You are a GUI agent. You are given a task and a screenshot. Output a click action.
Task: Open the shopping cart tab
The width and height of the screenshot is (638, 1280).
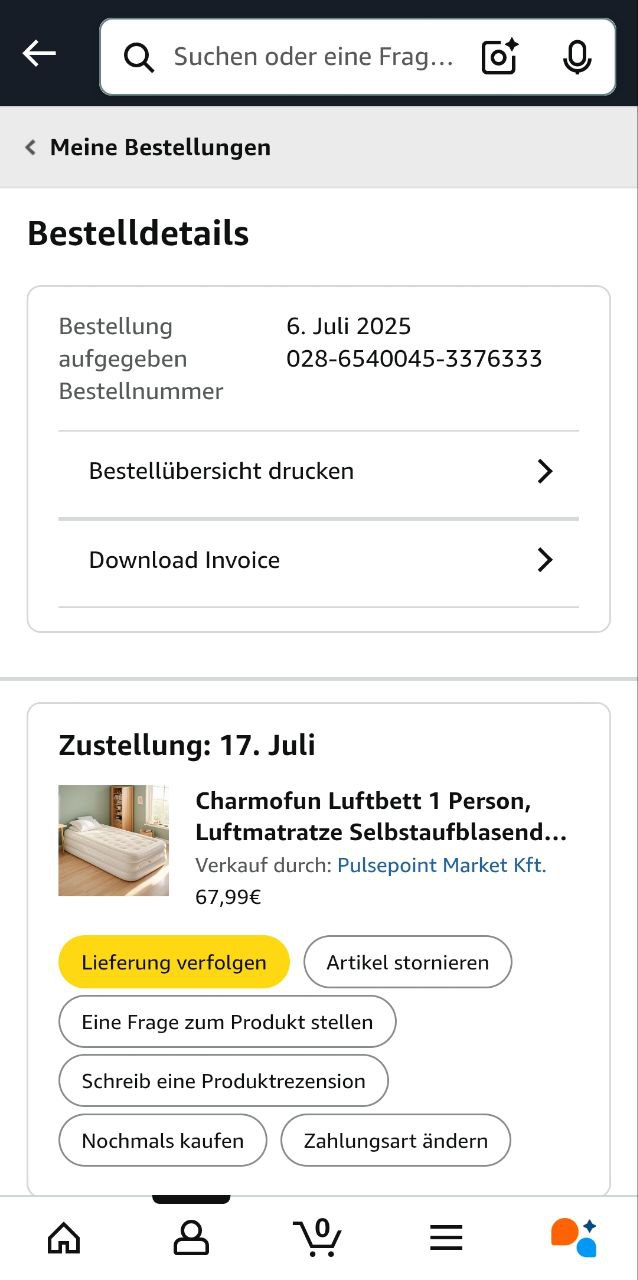click(319, 1238)
